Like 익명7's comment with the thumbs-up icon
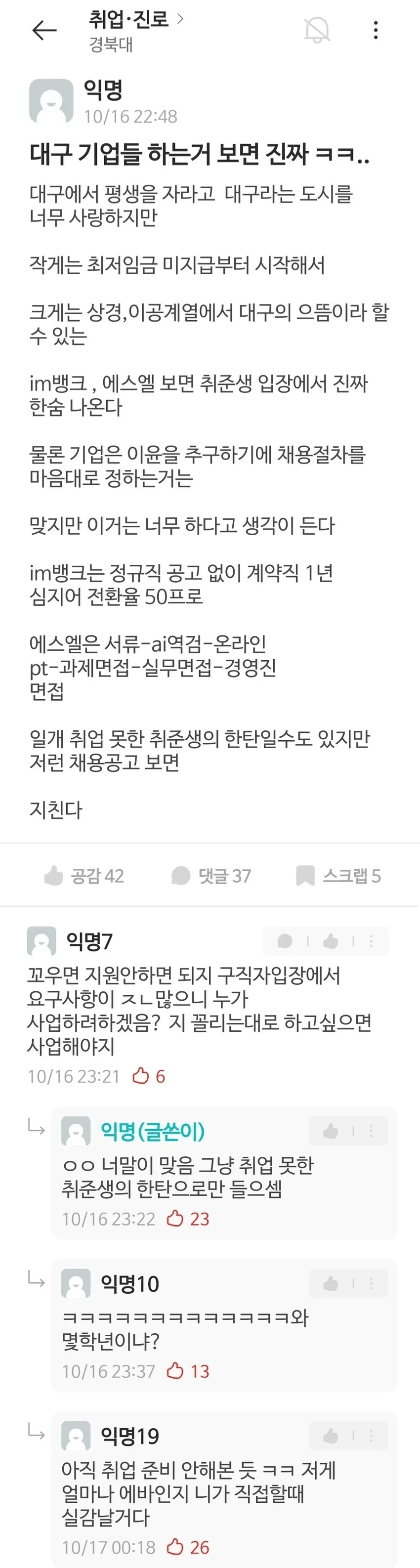420x1568 pixels. point(331,942)
